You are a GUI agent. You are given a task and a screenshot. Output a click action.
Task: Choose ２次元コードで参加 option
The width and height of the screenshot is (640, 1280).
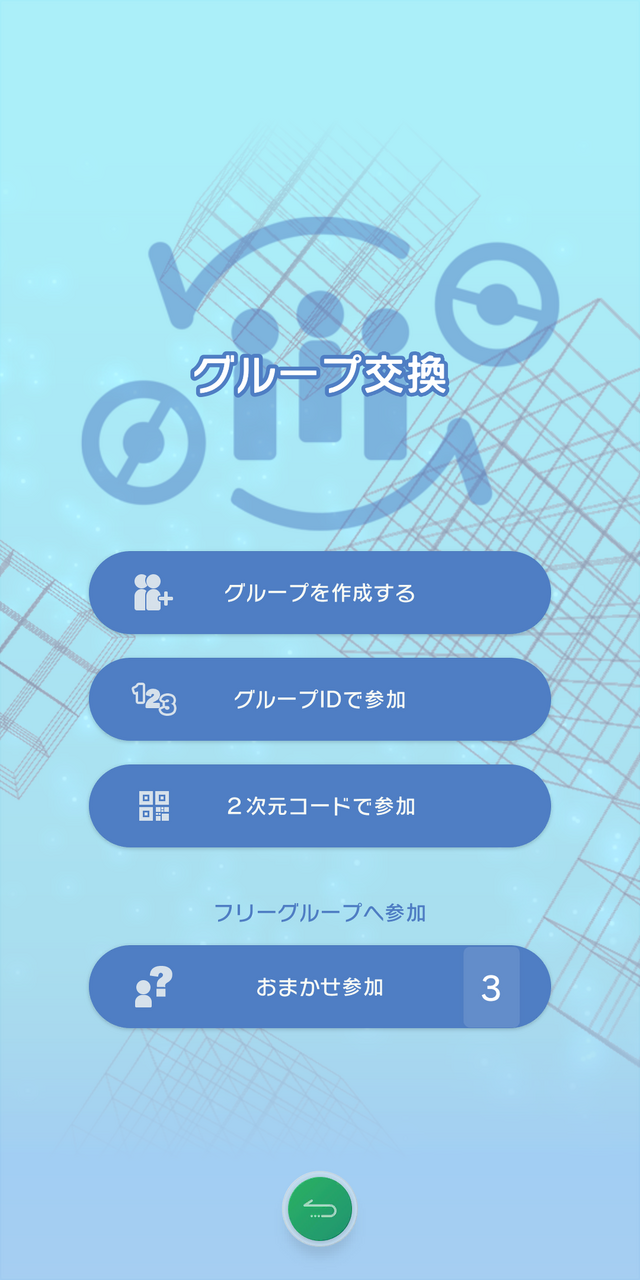pyautogui.click(x=320, y=806)
